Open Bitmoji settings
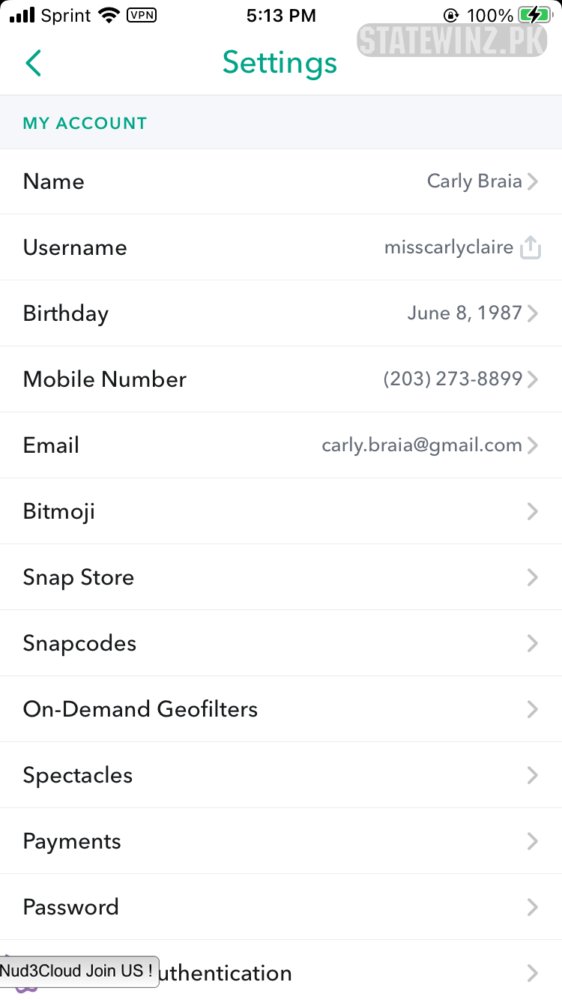The height and width of the screenshot is (1000, 562). [x=281, y=511]
